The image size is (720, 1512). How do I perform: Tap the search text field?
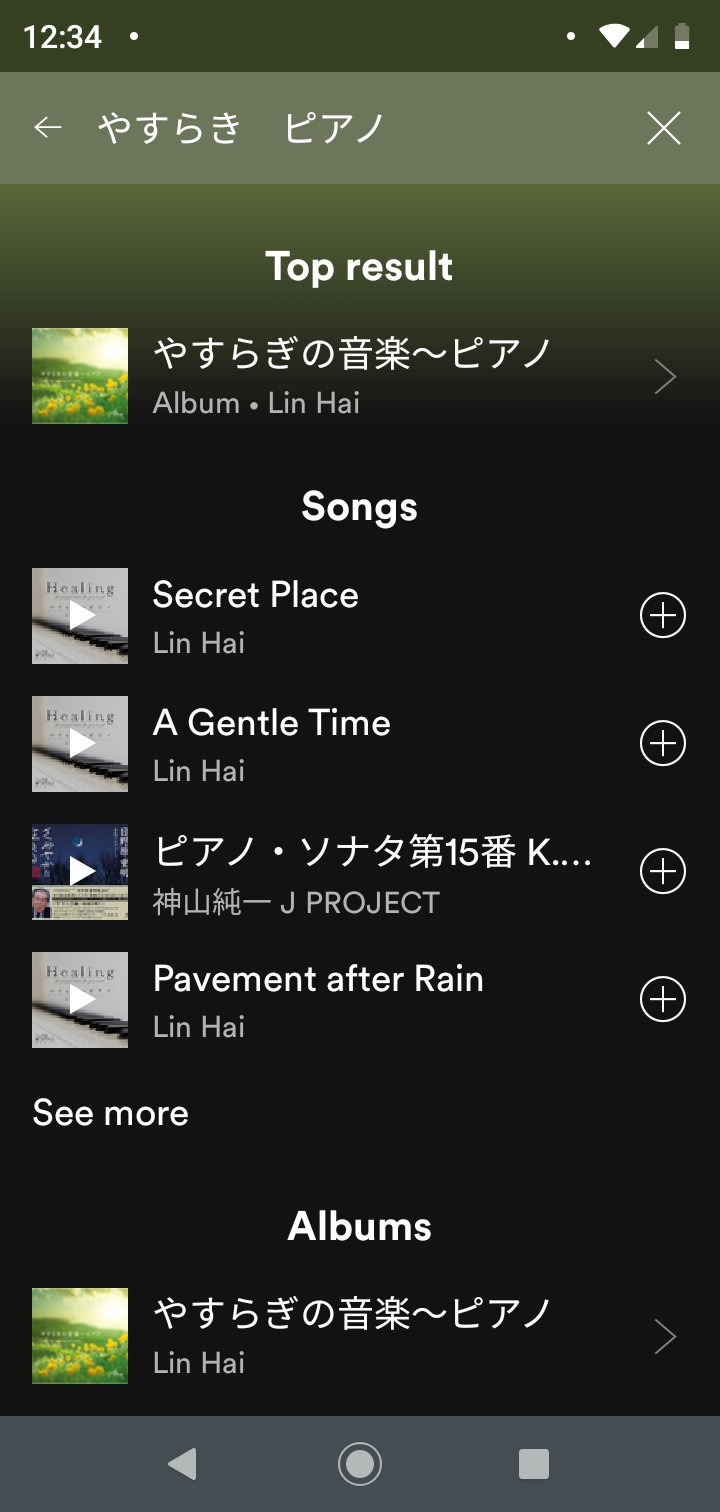click(x=350, y=128)
